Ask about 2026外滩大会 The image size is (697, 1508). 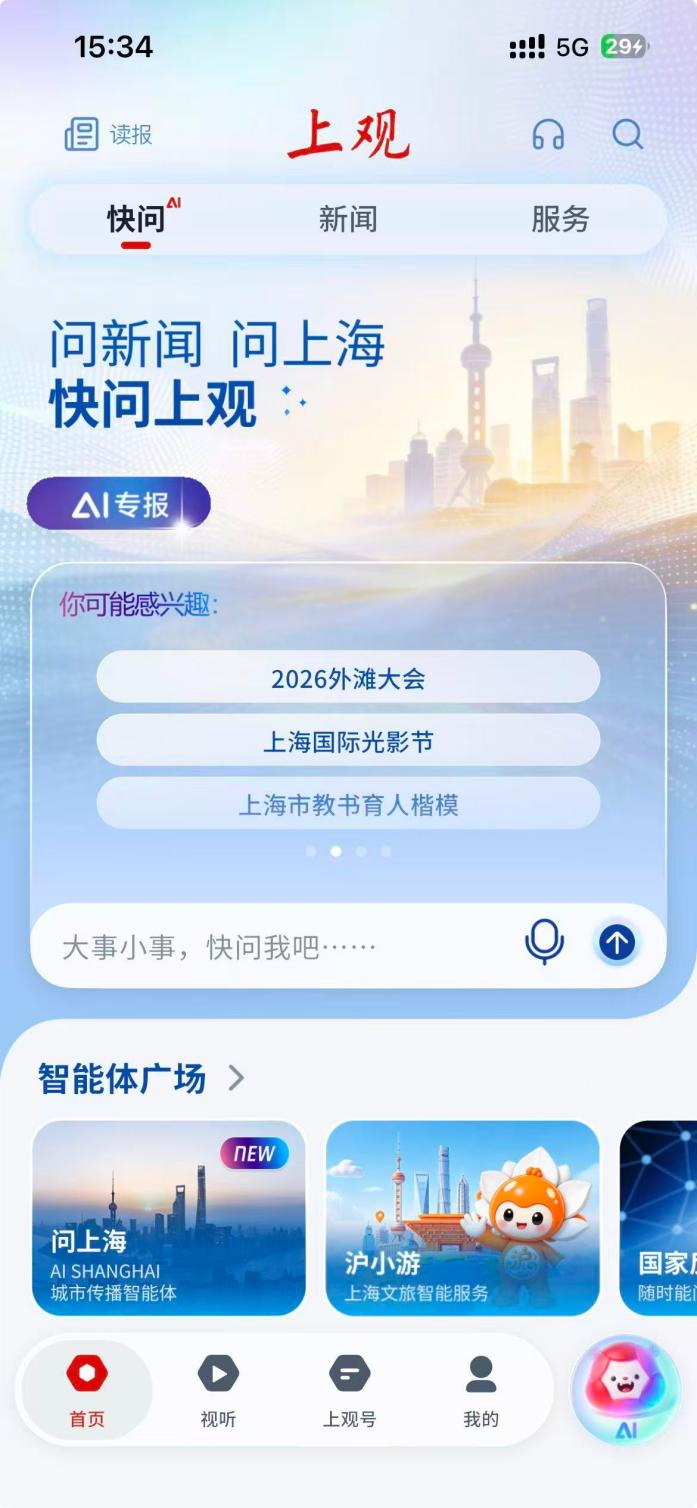(348, 678)
